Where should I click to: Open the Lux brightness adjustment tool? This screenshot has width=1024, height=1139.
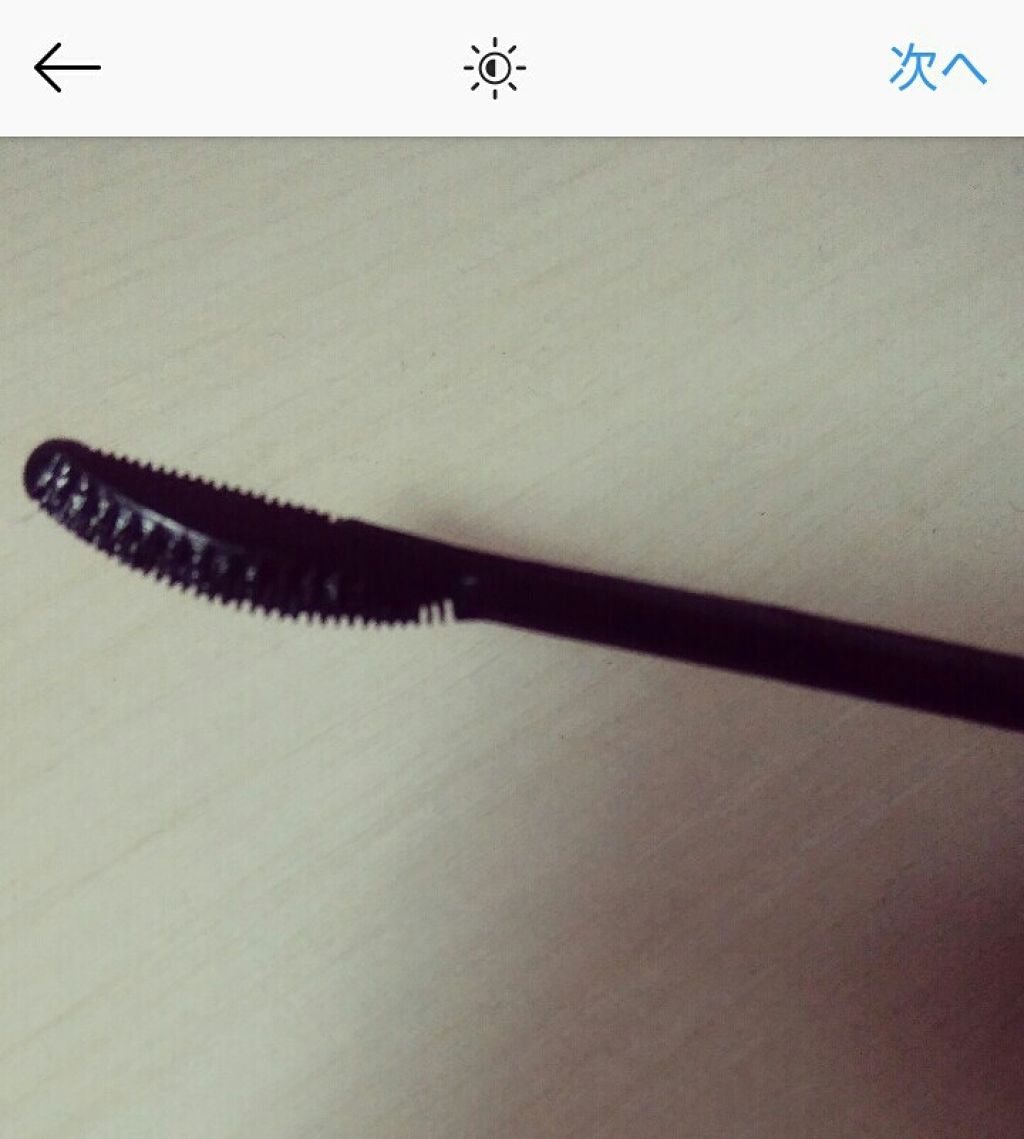click(x=495, y=68)
